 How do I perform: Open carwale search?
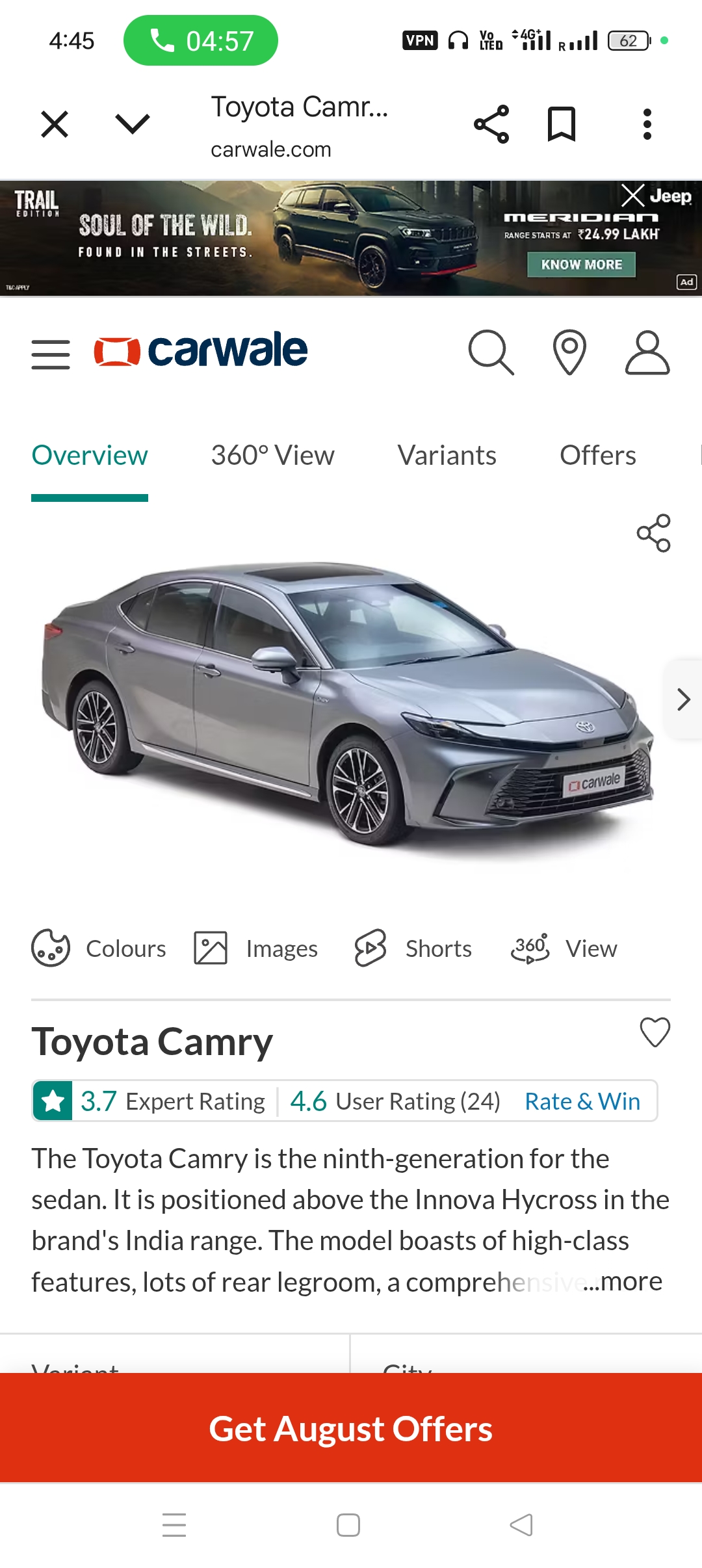tap(491, 352)
